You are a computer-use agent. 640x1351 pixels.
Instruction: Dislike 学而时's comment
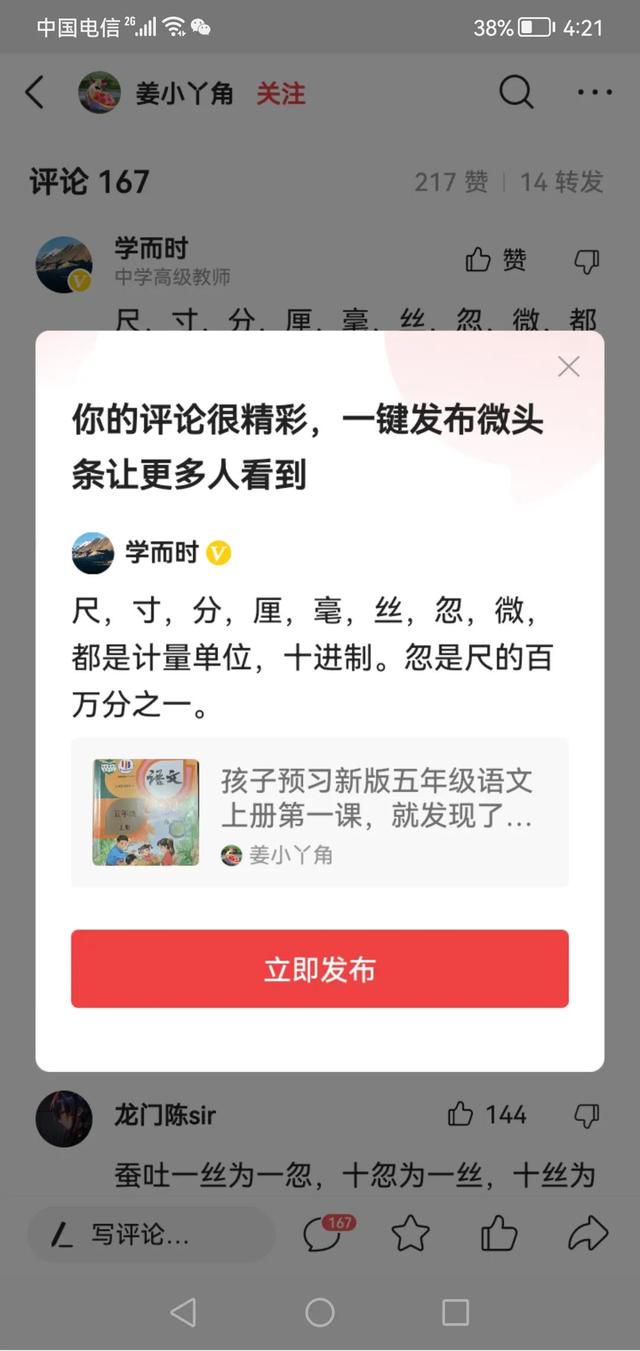click(586, 262)
